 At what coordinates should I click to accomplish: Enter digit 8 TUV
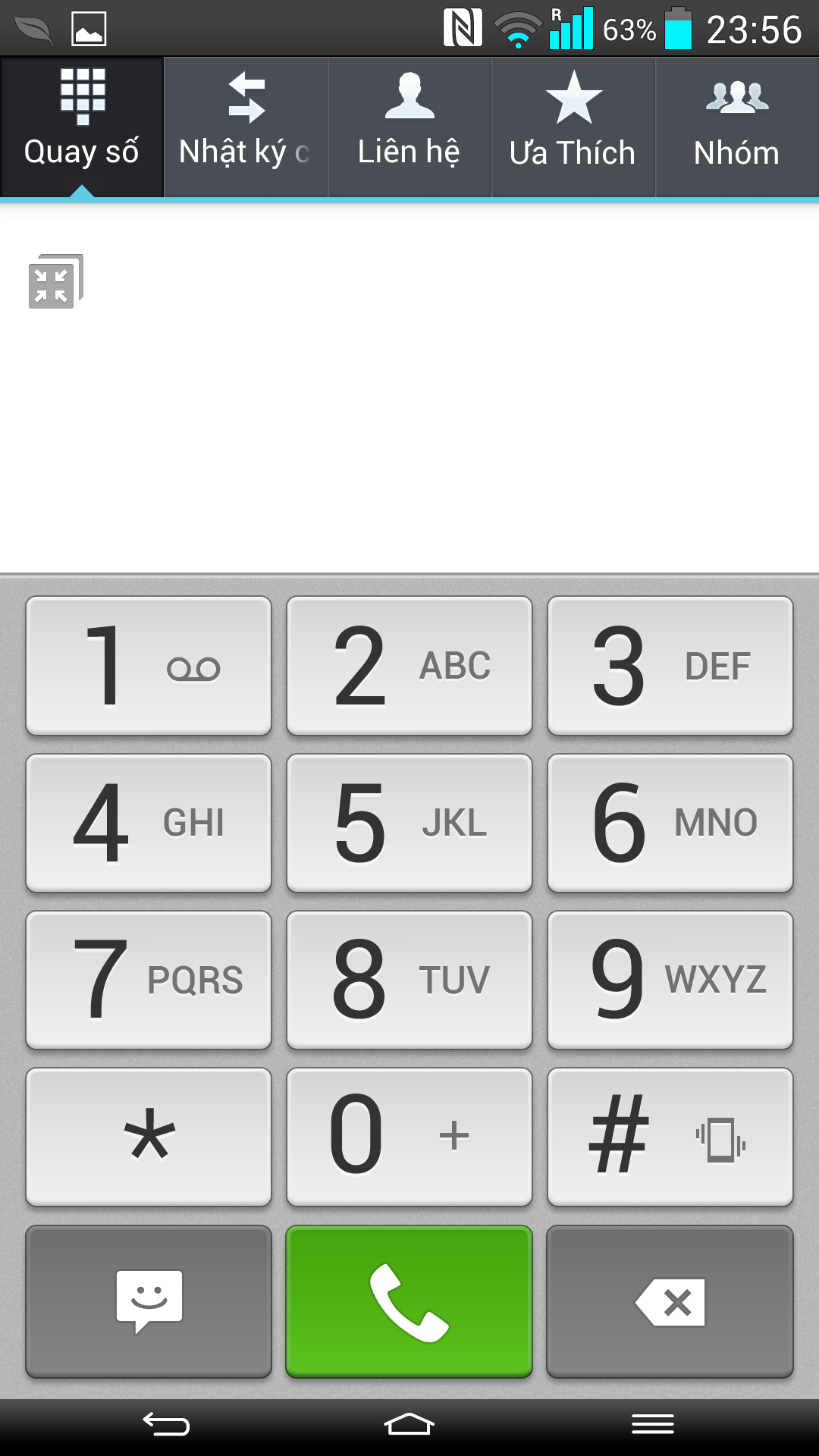point(409,980)
